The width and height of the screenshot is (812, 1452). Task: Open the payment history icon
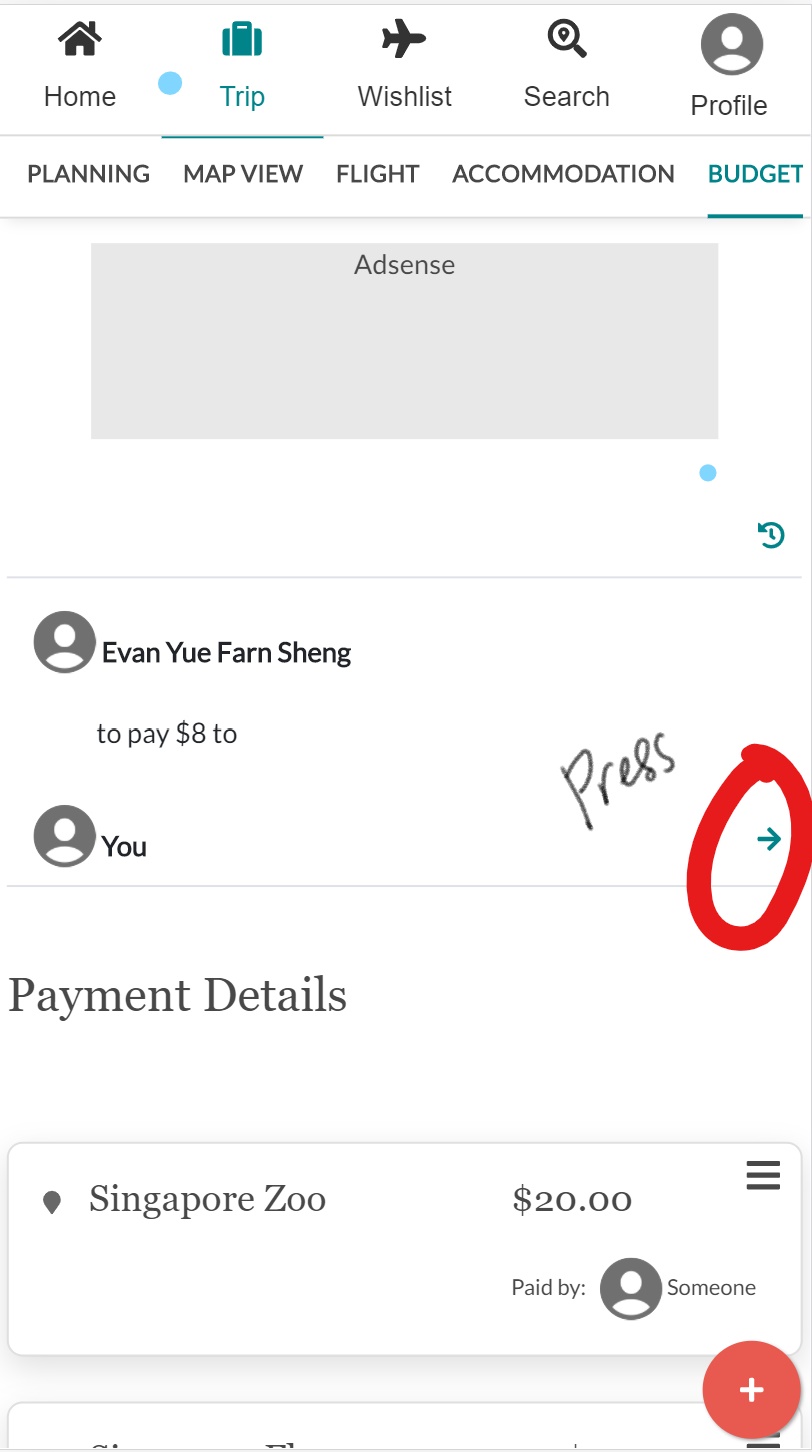tap(771, 535)
